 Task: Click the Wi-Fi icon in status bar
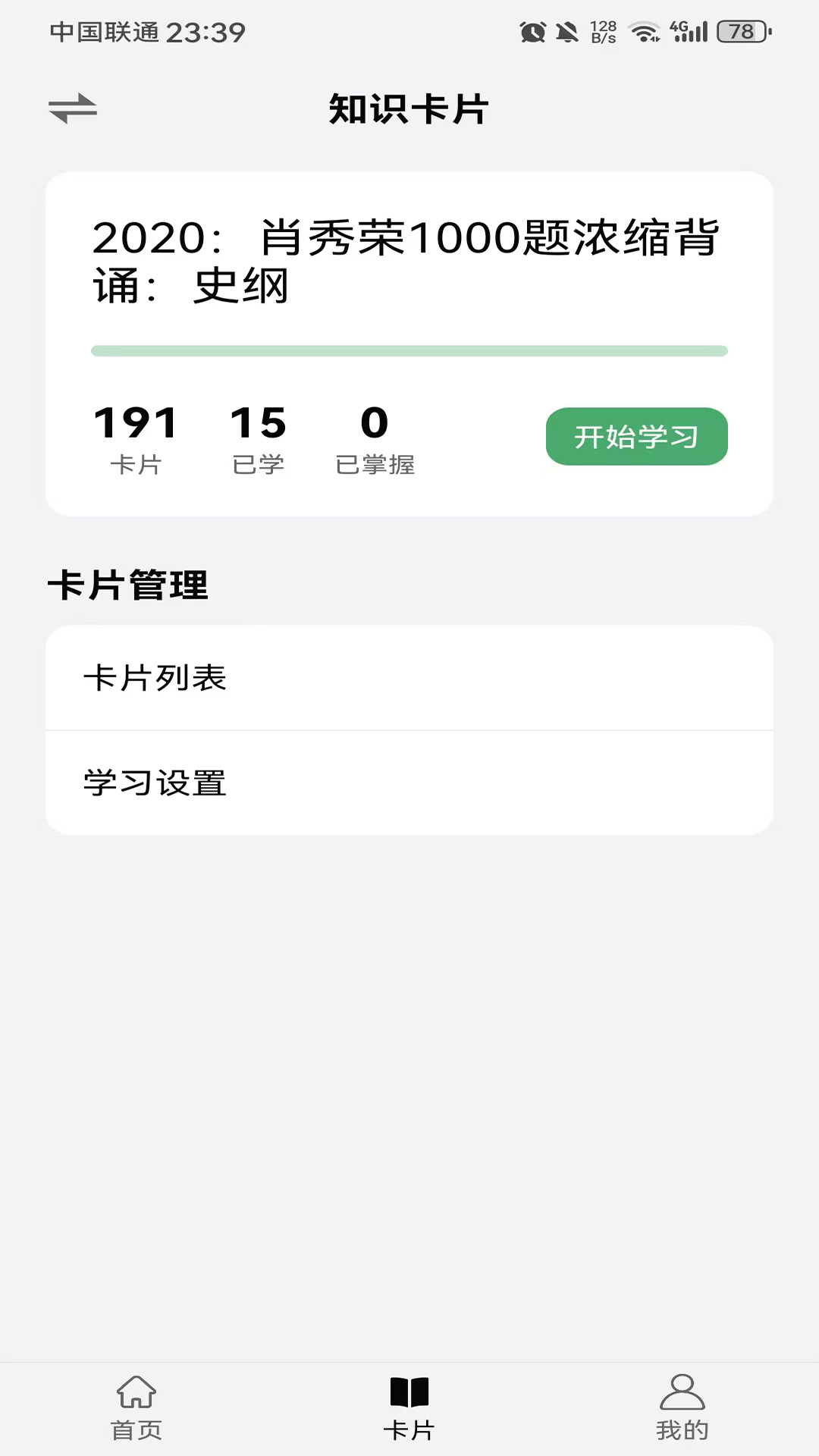coord(644,33)
